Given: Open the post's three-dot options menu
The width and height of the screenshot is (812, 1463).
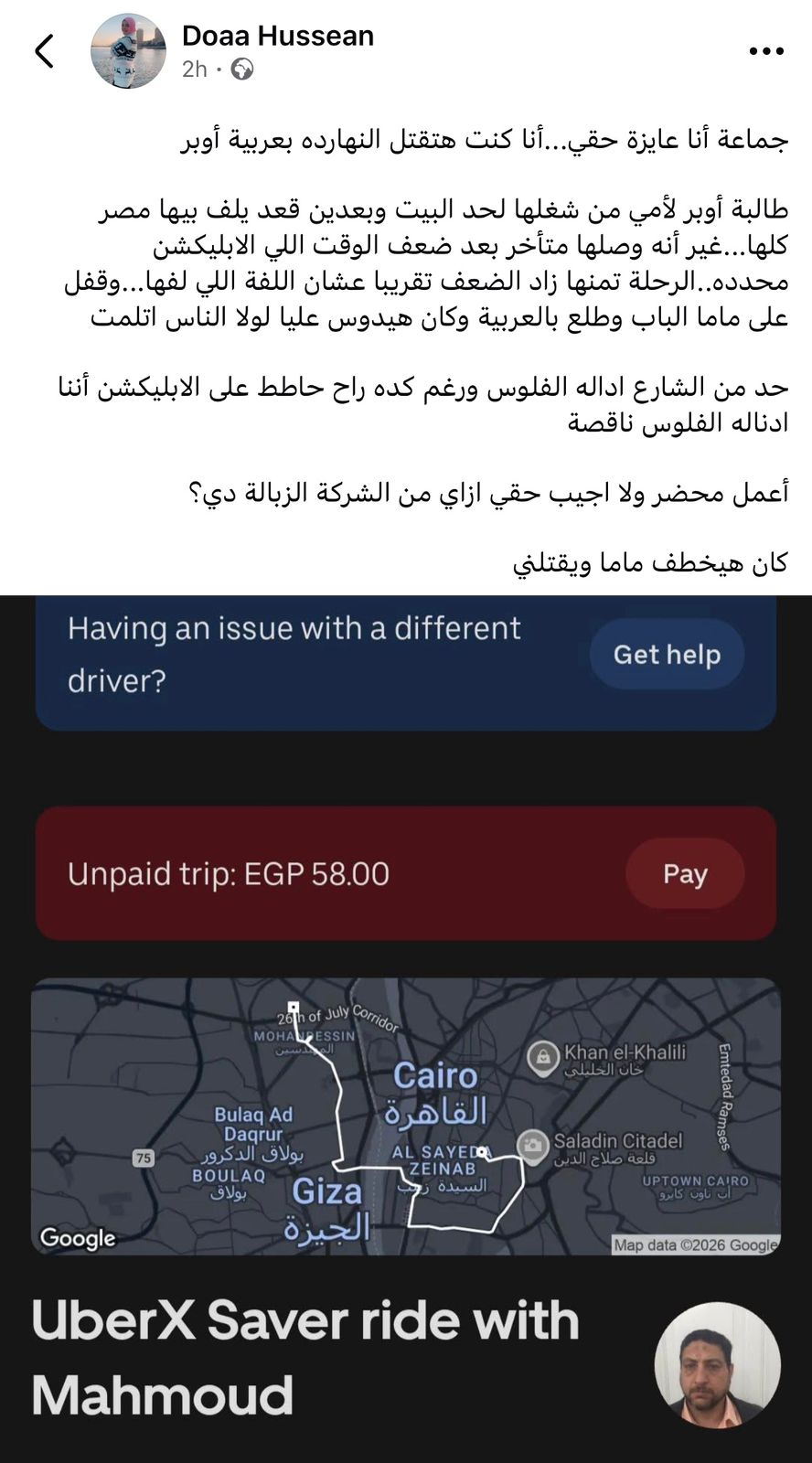Looking at the screenshot, I should point(766,51).
